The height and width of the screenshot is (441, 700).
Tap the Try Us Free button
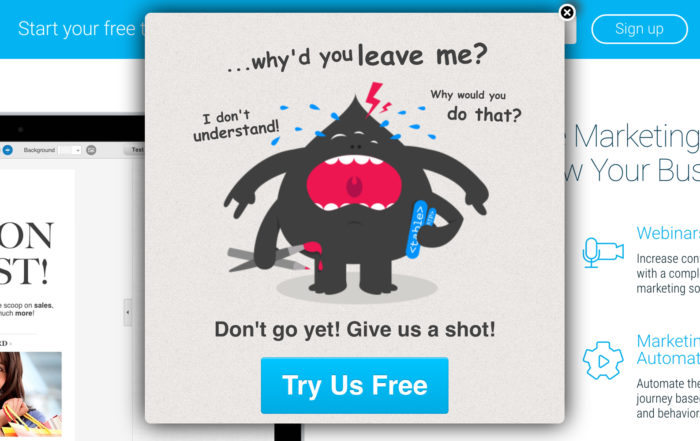tap(354, 385)
